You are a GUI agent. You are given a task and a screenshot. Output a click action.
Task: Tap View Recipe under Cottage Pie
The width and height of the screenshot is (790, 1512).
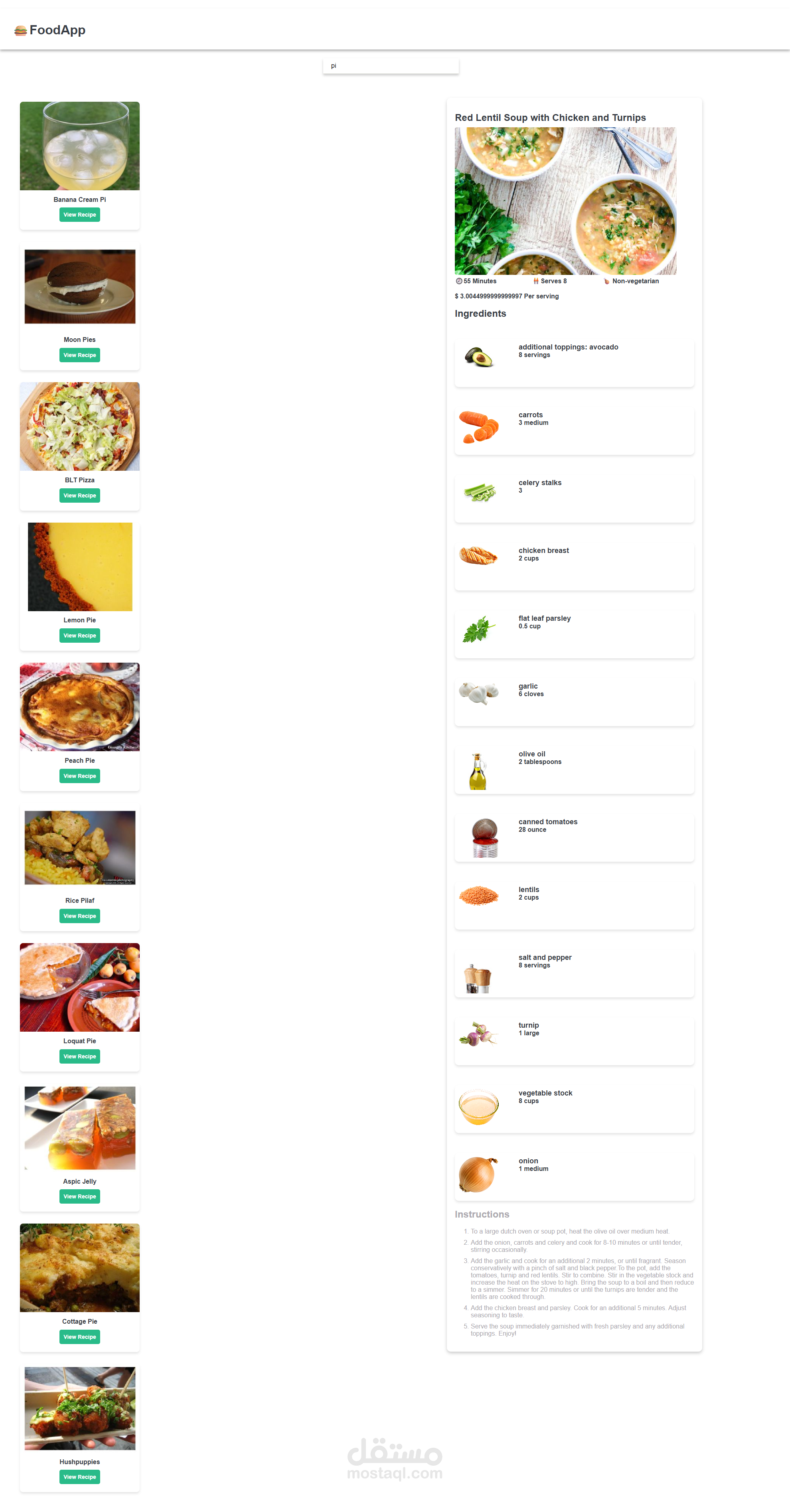[x=80, y=1336]
